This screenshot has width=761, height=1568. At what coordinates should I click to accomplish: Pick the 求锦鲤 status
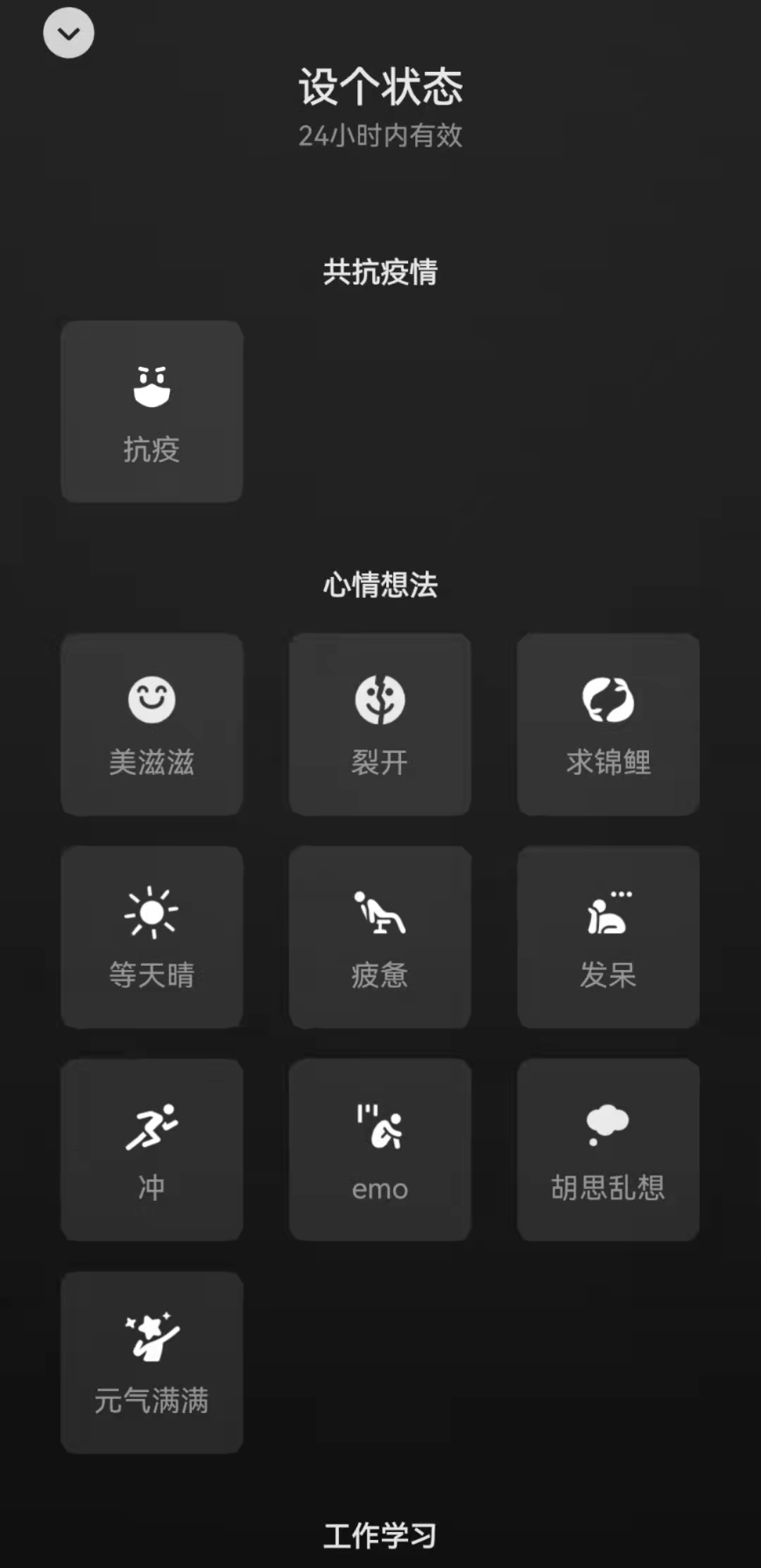608,724
